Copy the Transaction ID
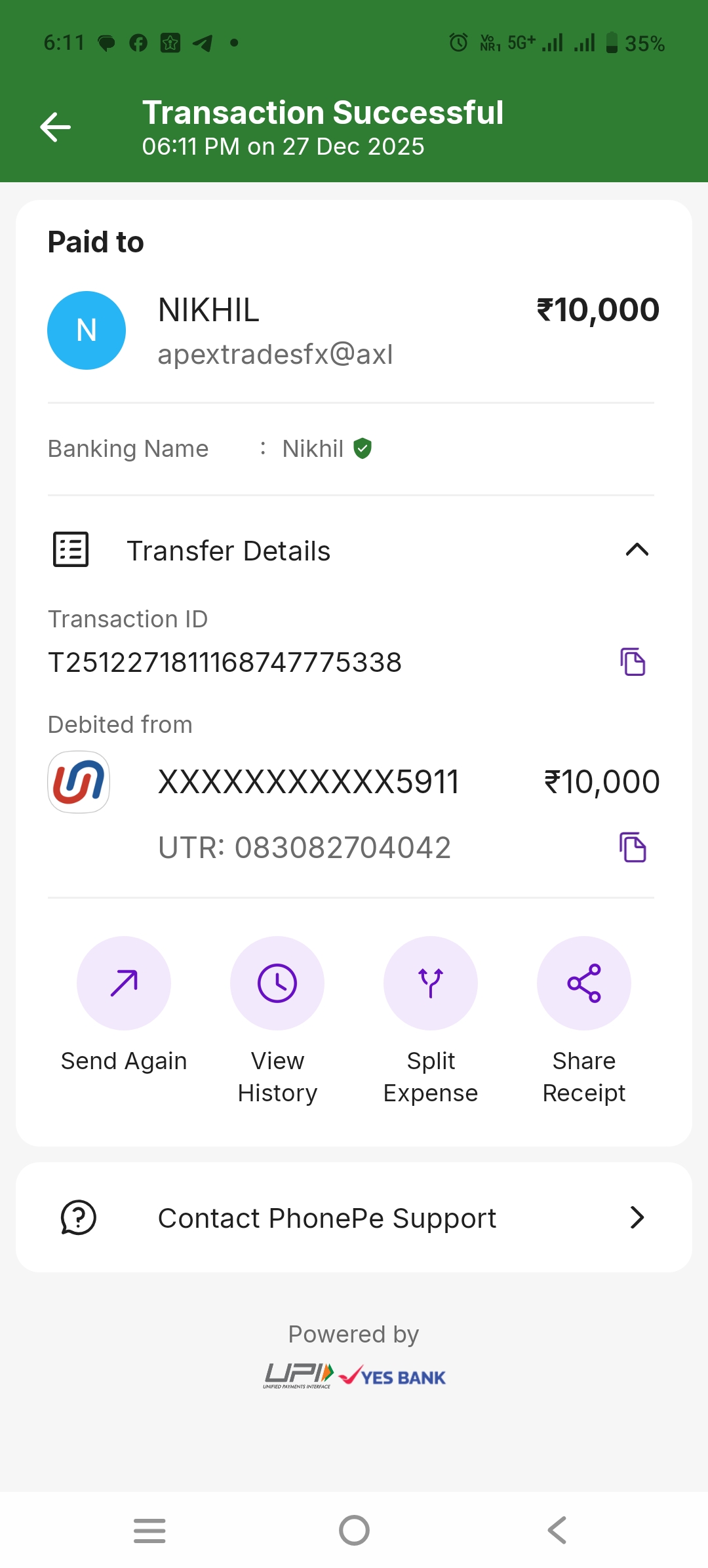Viewport: 708px width, 1568px height. [x=633, y=662]
